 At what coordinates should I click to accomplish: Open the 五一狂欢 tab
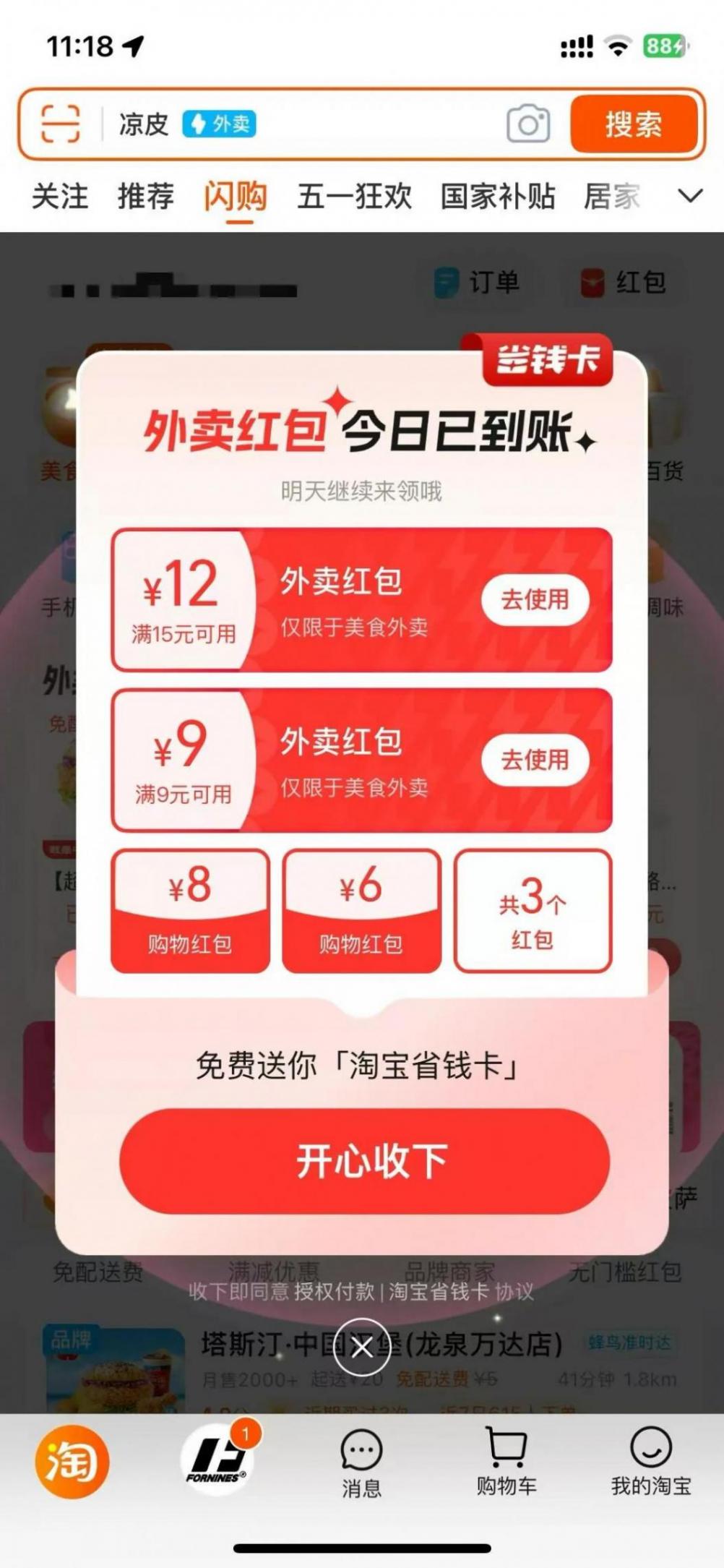coord(354,197)
